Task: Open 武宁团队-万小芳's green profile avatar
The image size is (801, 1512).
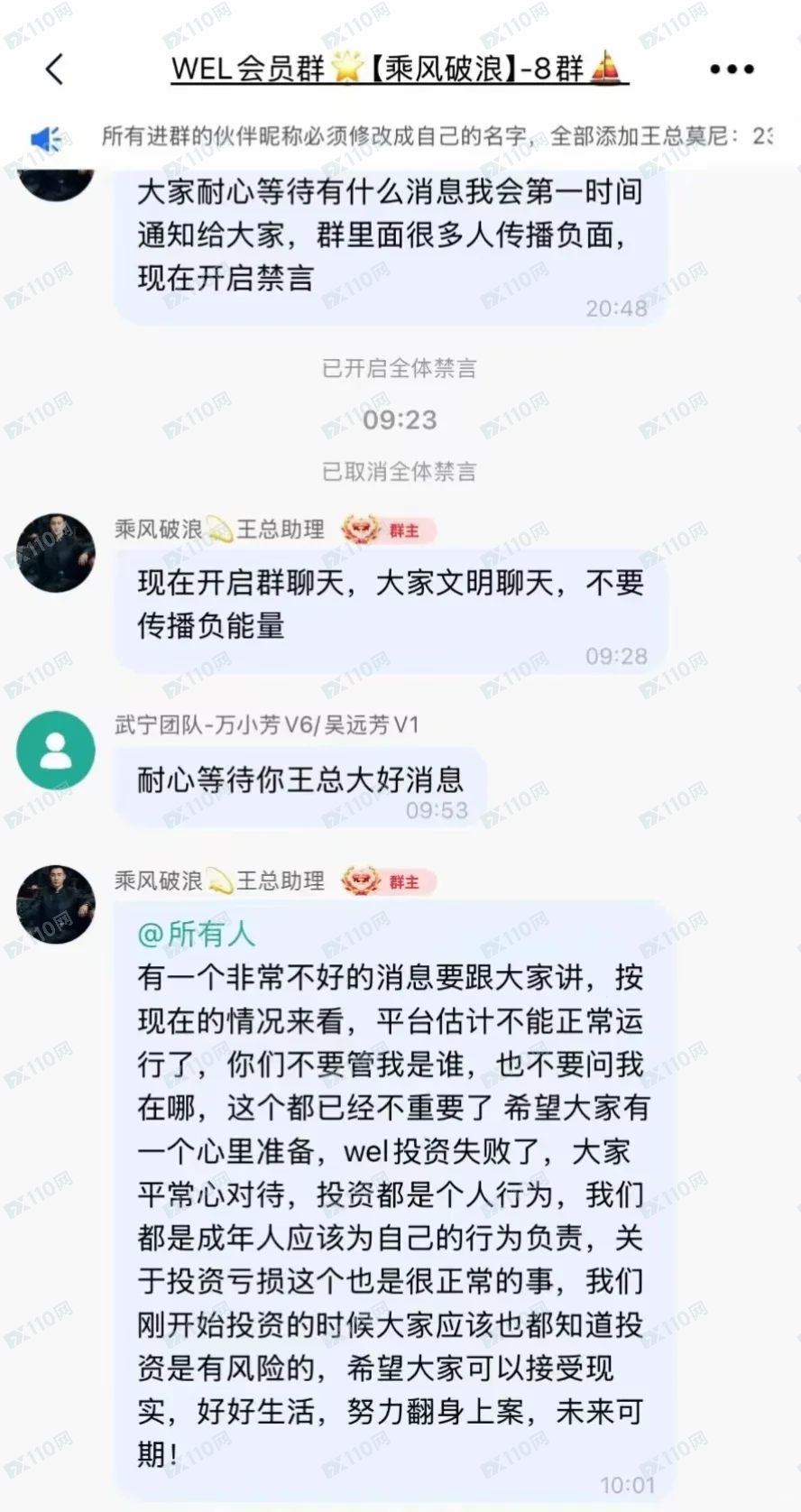Action: (x=56, y=751)
